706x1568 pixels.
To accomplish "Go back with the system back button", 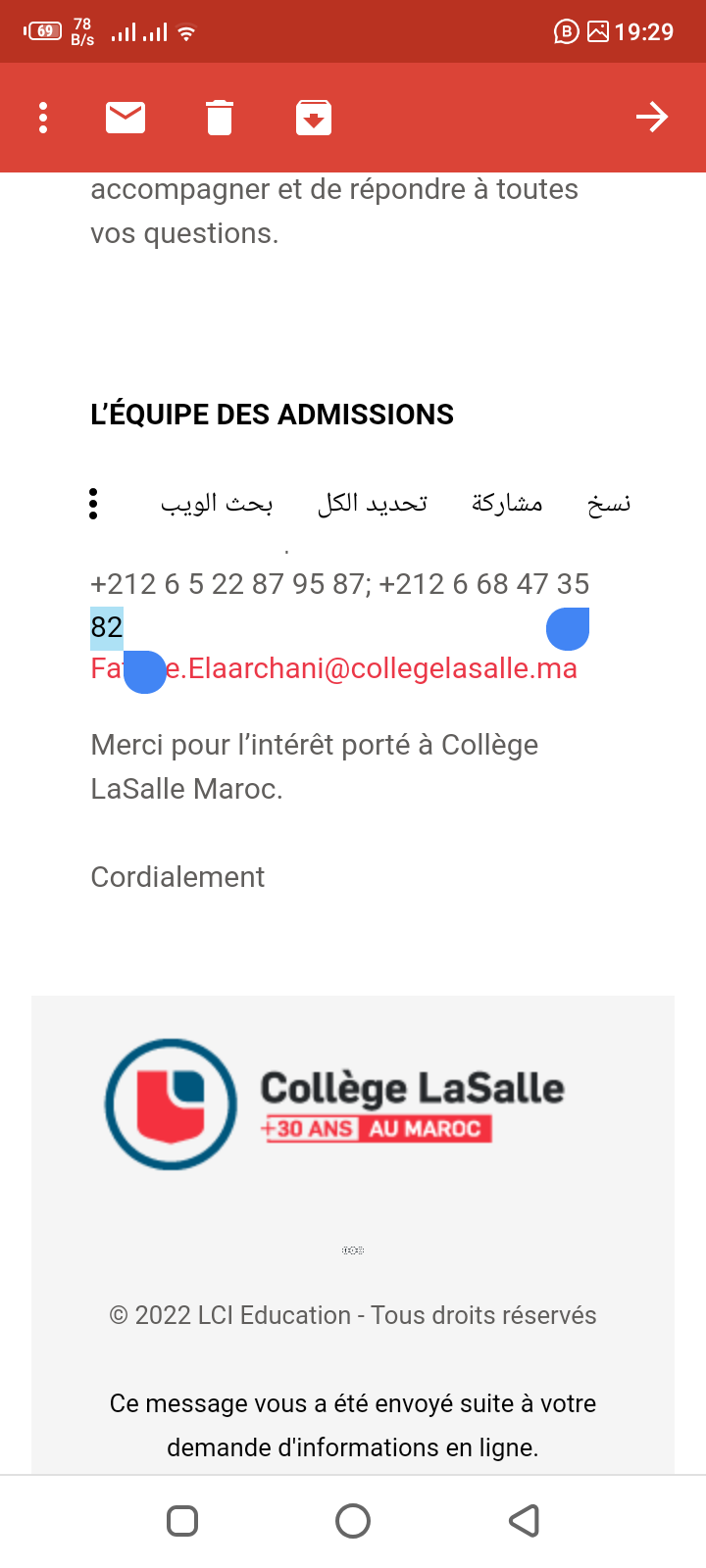I will pos(525,1521).
